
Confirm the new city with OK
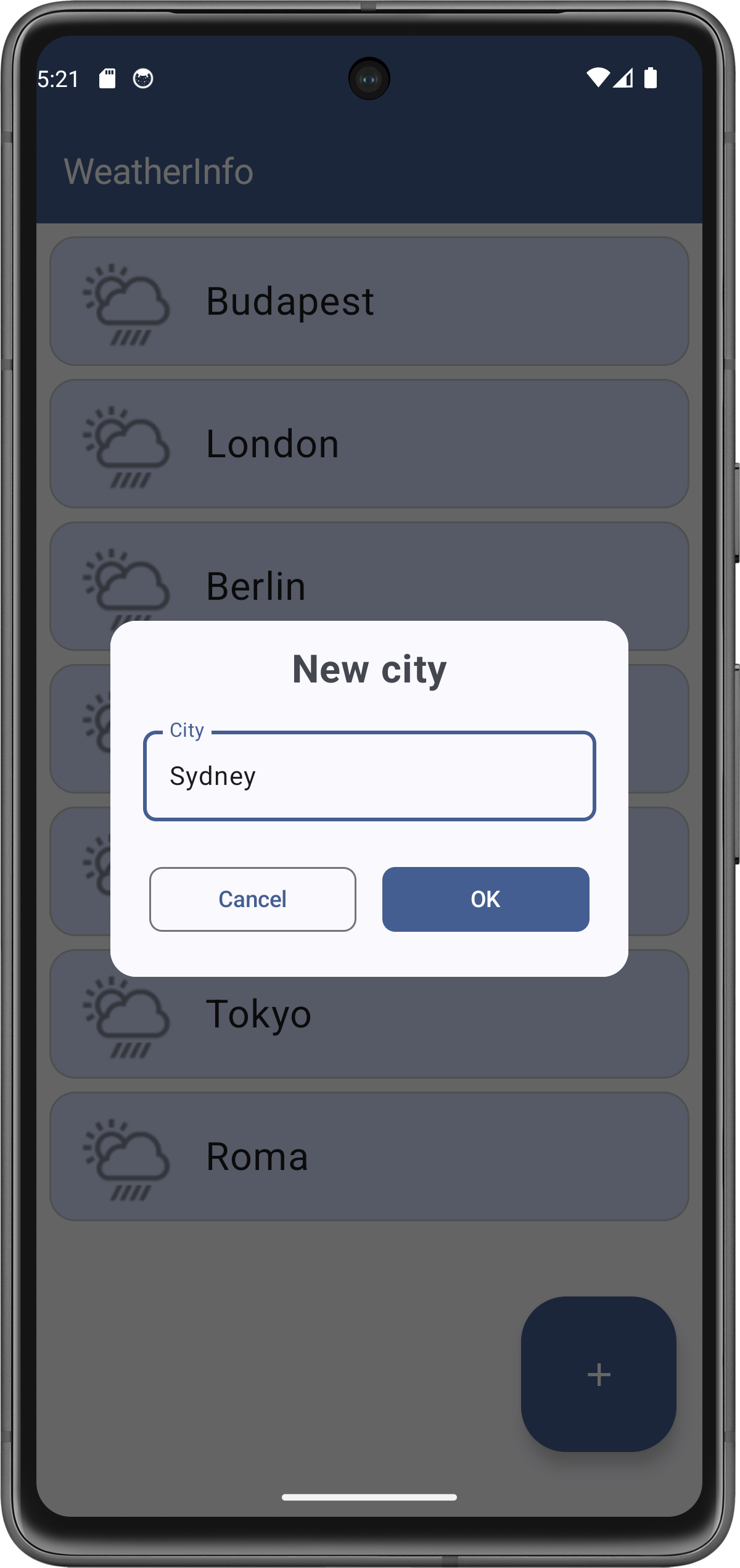(x=485, y=899)
